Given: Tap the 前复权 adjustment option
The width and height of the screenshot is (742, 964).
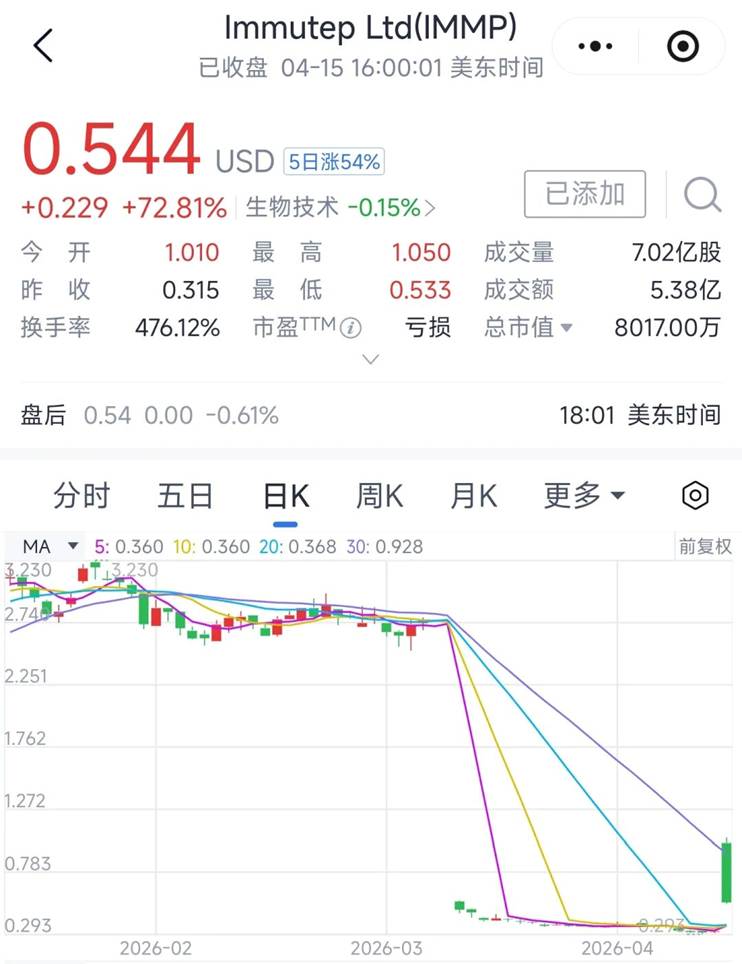Looking at the screenshot, I should [704, 547].
